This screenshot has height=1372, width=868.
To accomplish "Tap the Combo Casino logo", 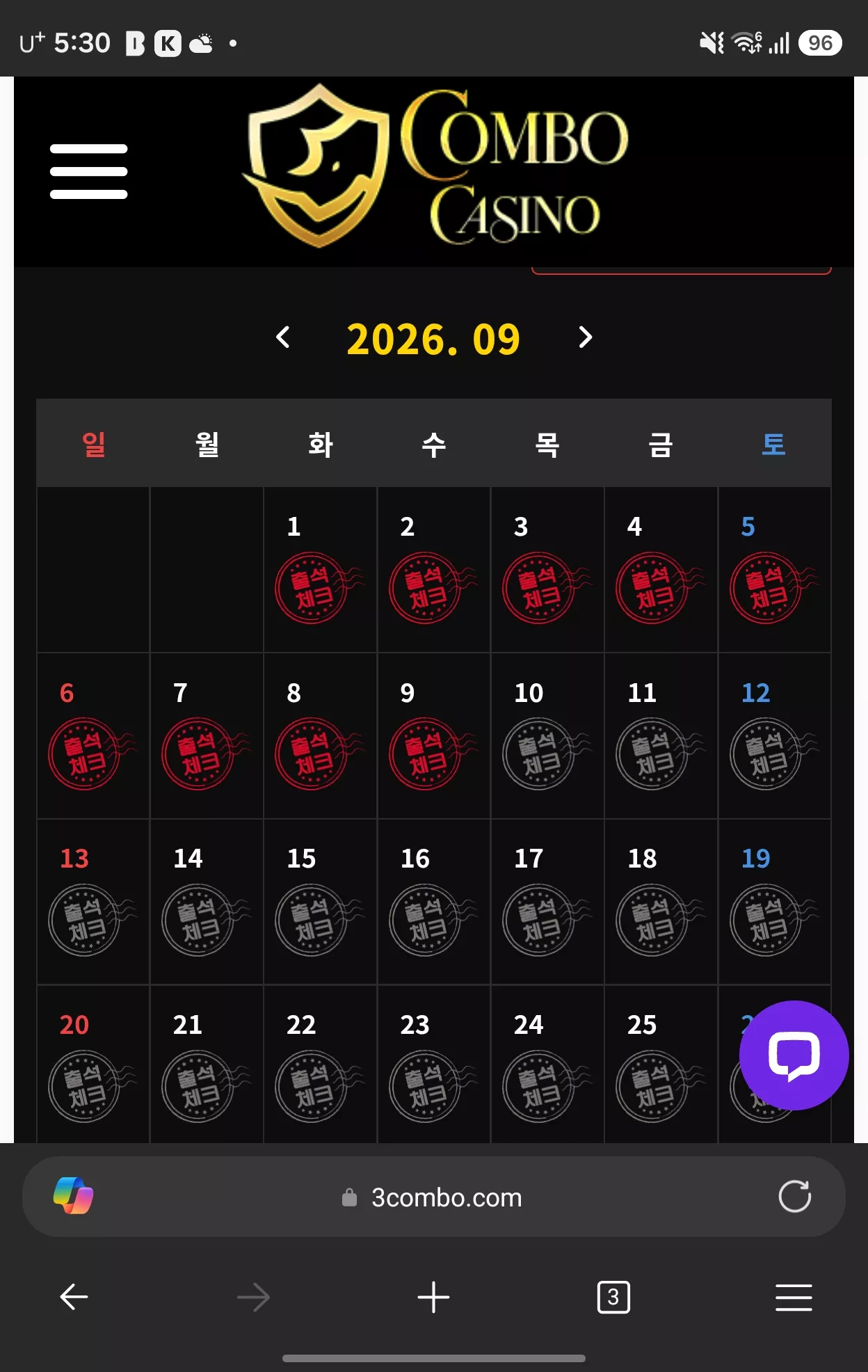I will (x=435, y=166).
